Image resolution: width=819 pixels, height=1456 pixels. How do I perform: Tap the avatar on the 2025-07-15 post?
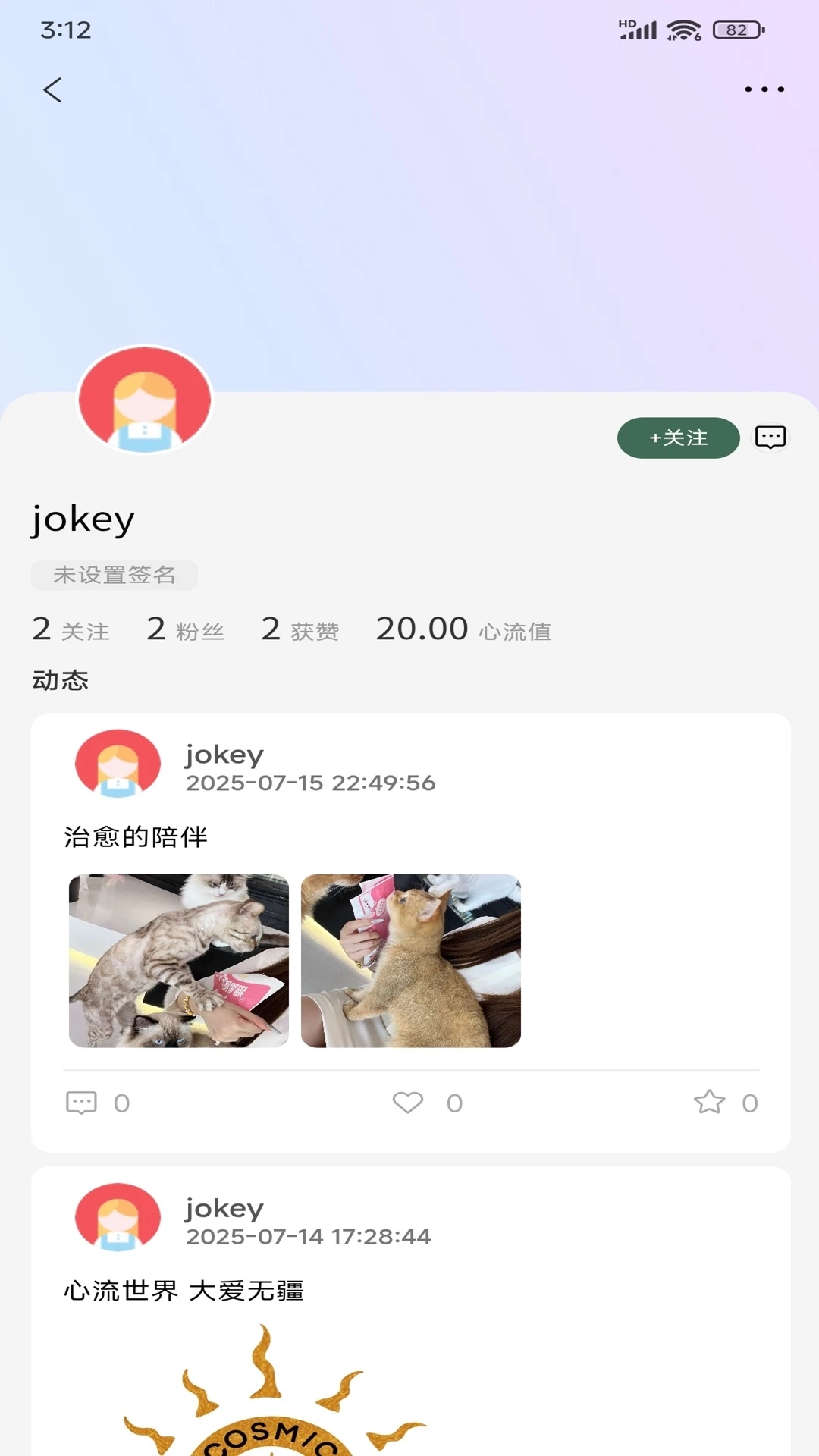point(118,764)
